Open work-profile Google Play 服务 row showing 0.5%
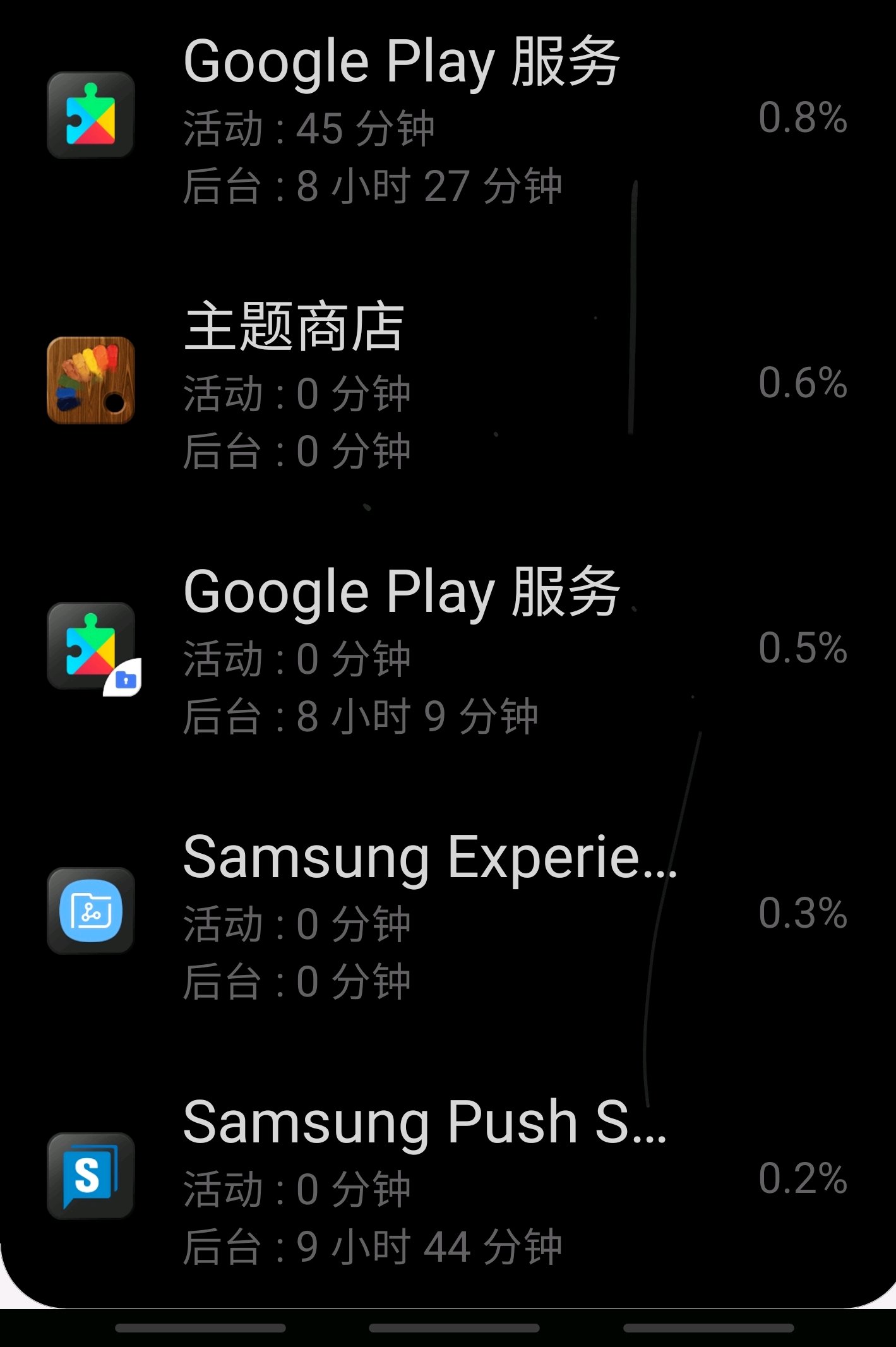Screen dimensions: 896x1347 click(448, 647)
